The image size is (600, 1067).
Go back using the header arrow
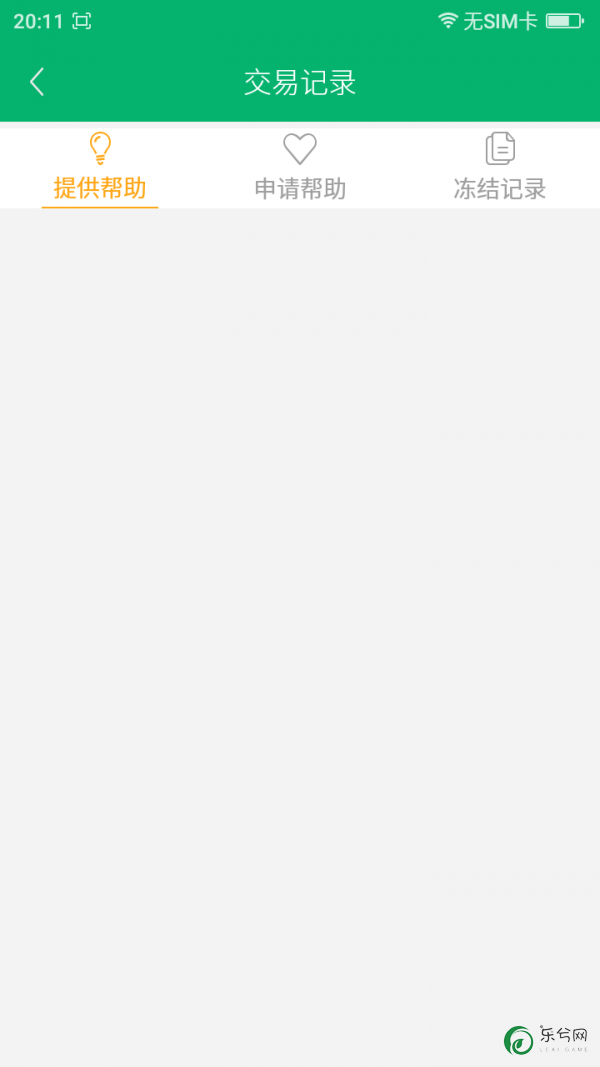pos(37,82)
